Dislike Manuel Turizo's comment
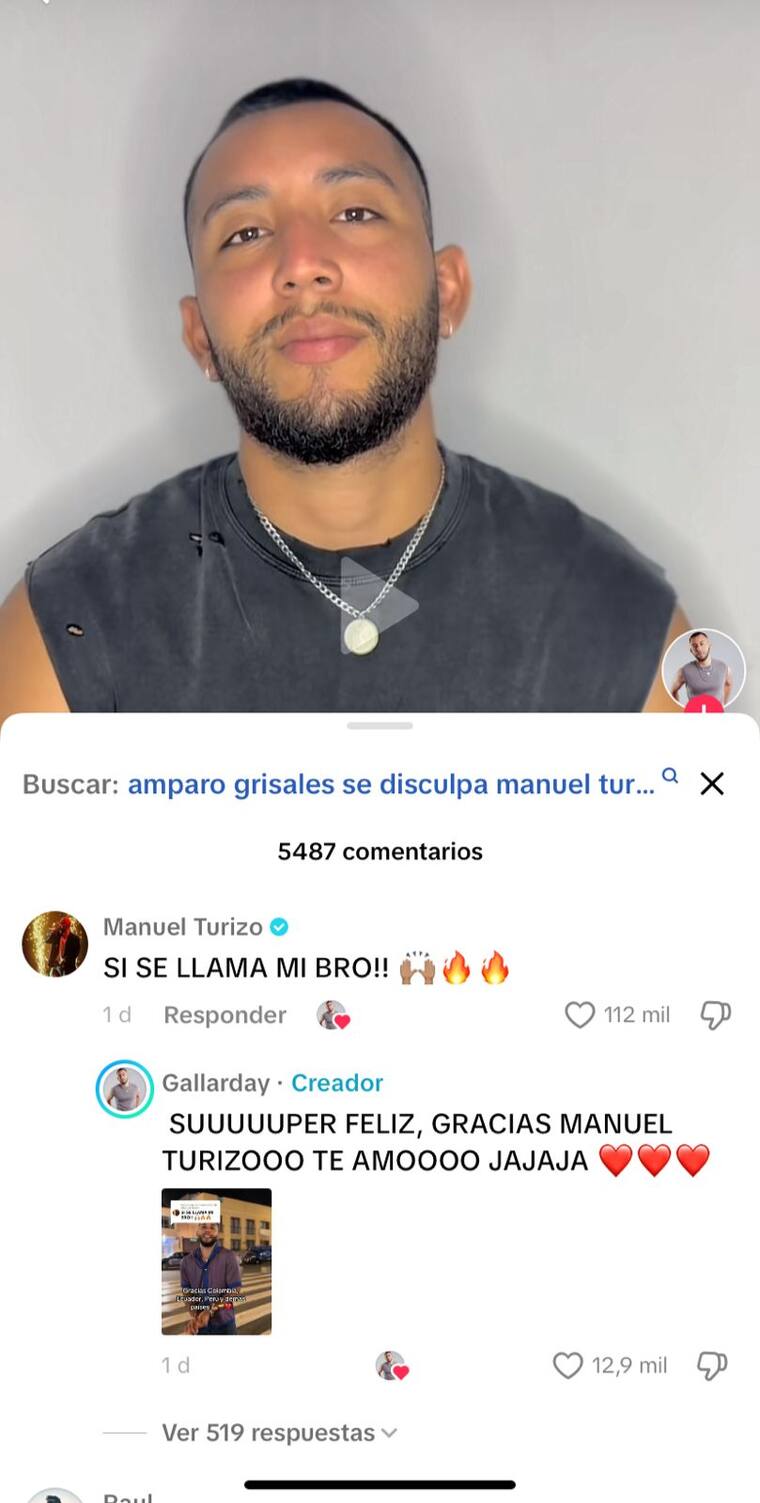Viewport: 760px width, 1503px height. (x=715, y=1015)
